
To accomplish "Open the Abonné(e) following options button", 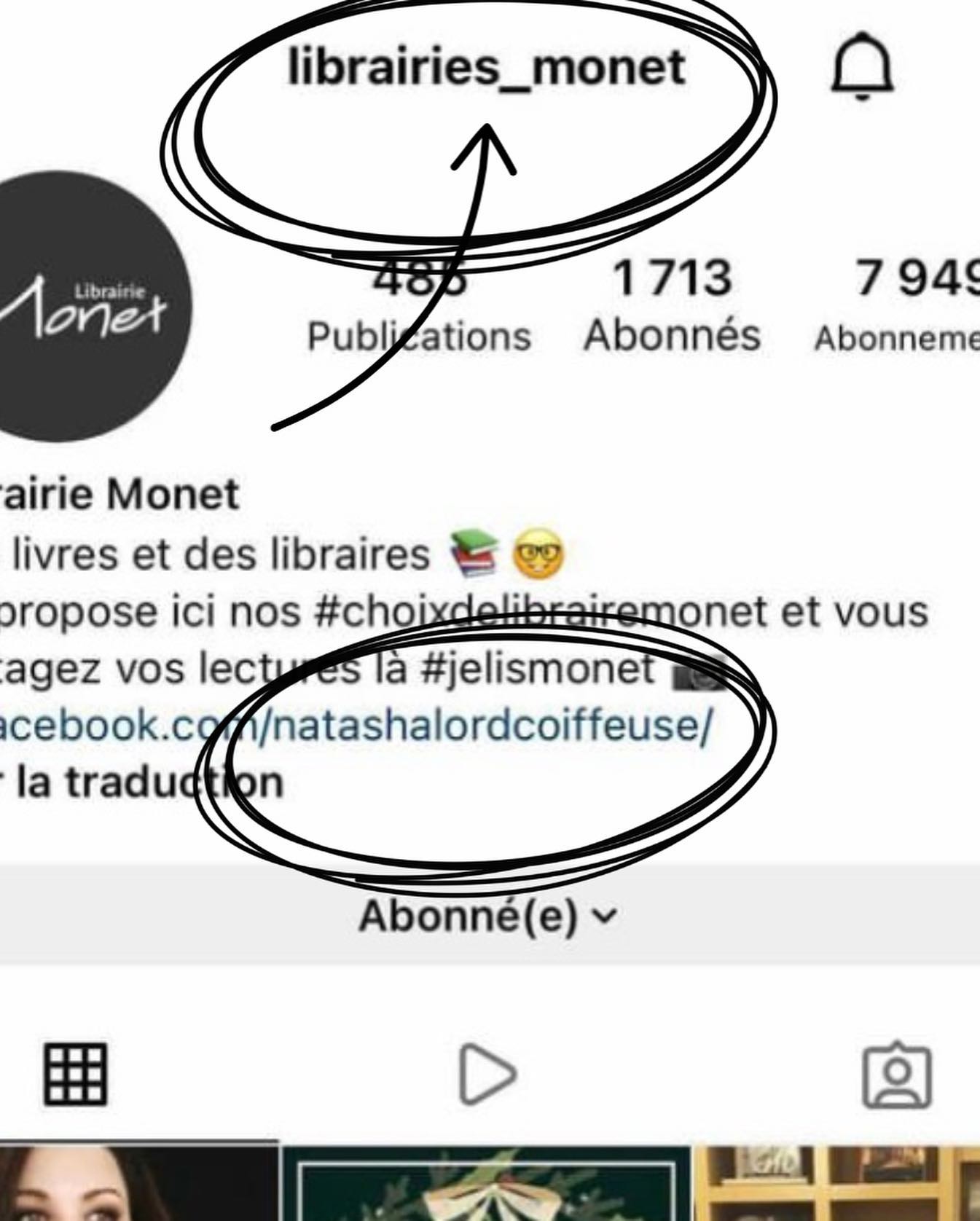I will 490,915.
